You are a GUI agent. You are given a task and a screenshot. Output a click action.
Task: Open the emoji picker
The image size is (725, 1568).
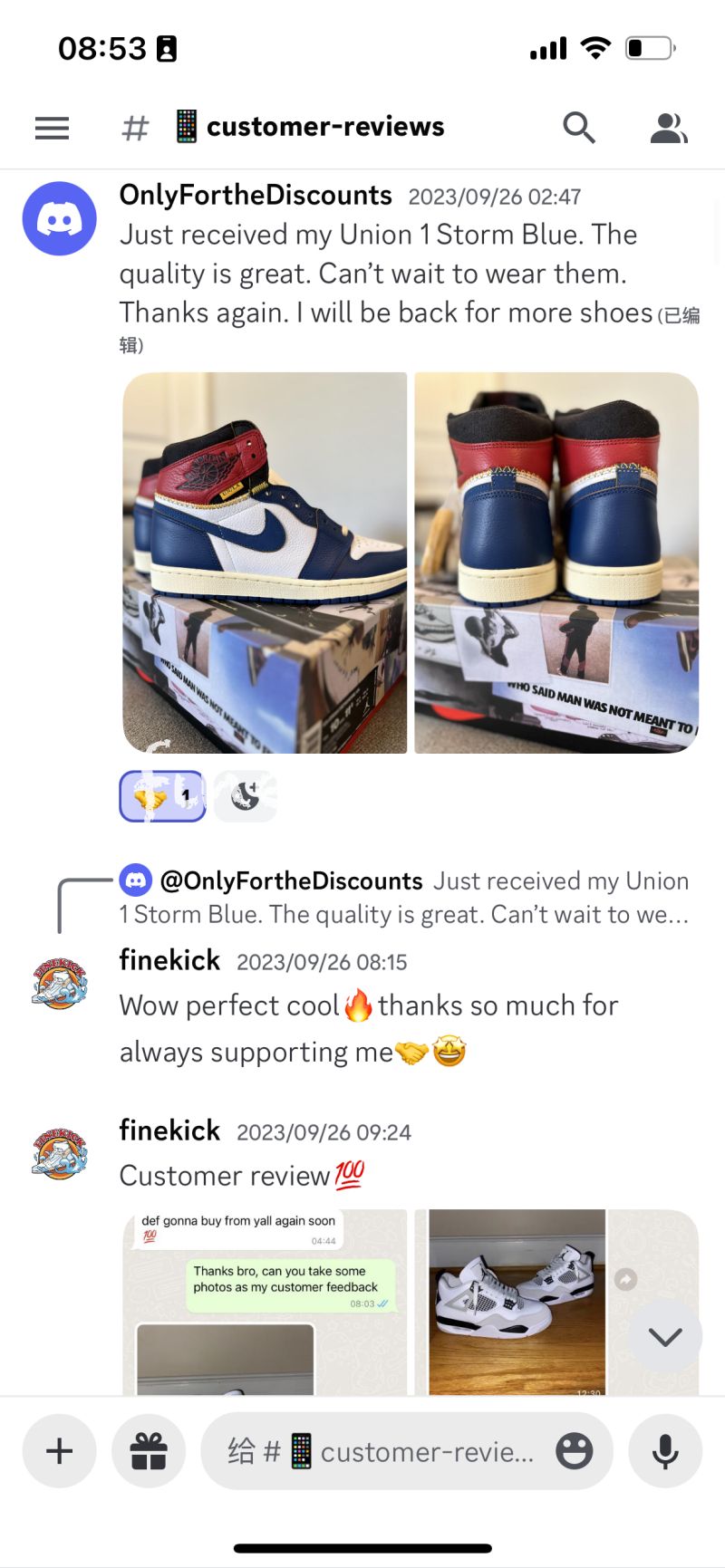[574, 1451]
